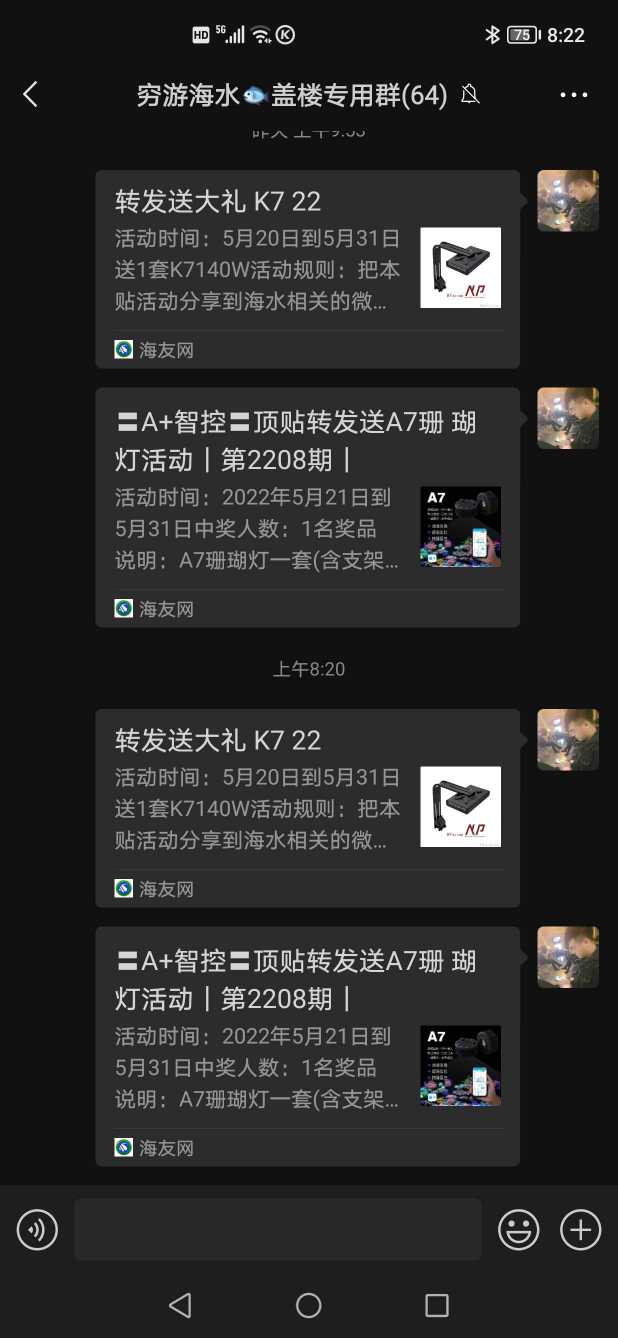Image resolution: width=618 pixels, height=1338 pixels.
Task: Go back to the chat list
Action: pos(30,95)
